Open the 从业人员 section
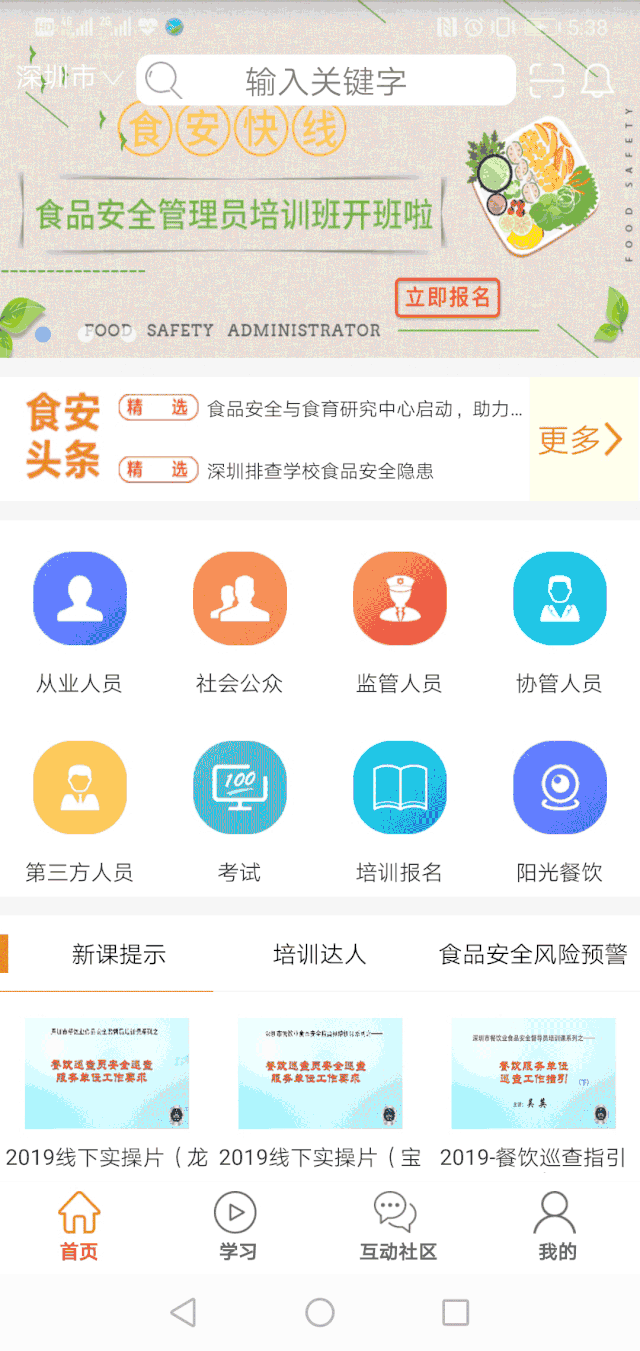The height and width of the screenshot is (1351, 640). [x=80, y=622]
